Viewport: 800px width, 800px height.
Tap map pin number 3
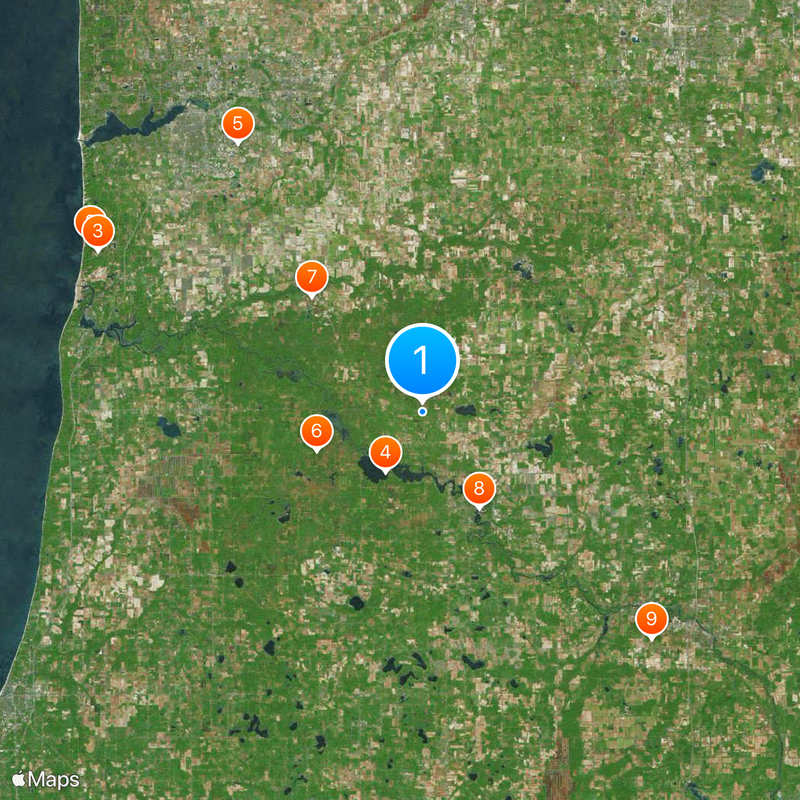click(x=97, y=232)
